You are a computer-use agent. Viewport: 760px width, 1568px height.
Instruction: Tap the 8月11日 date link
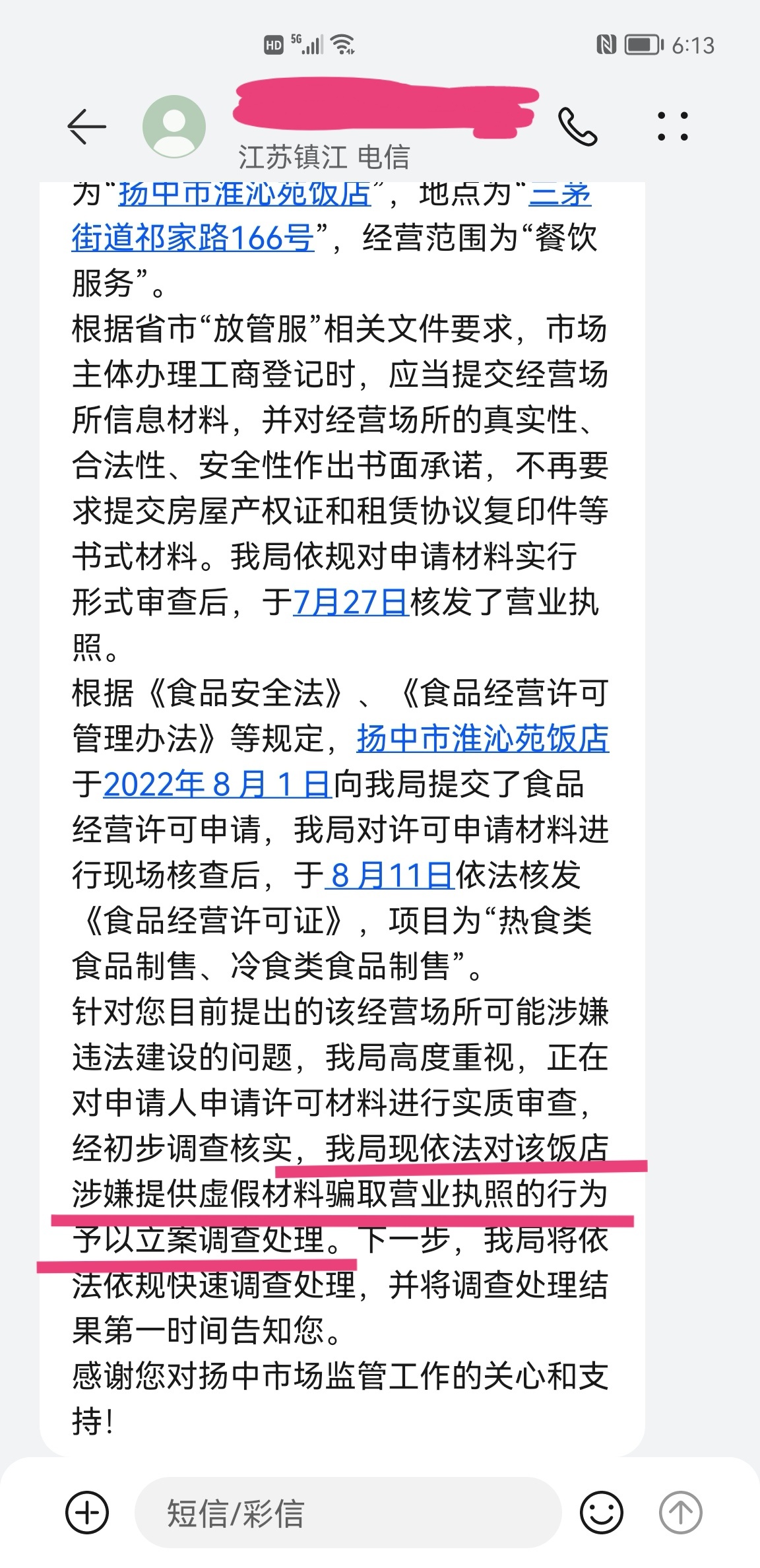tap(391, 875)
